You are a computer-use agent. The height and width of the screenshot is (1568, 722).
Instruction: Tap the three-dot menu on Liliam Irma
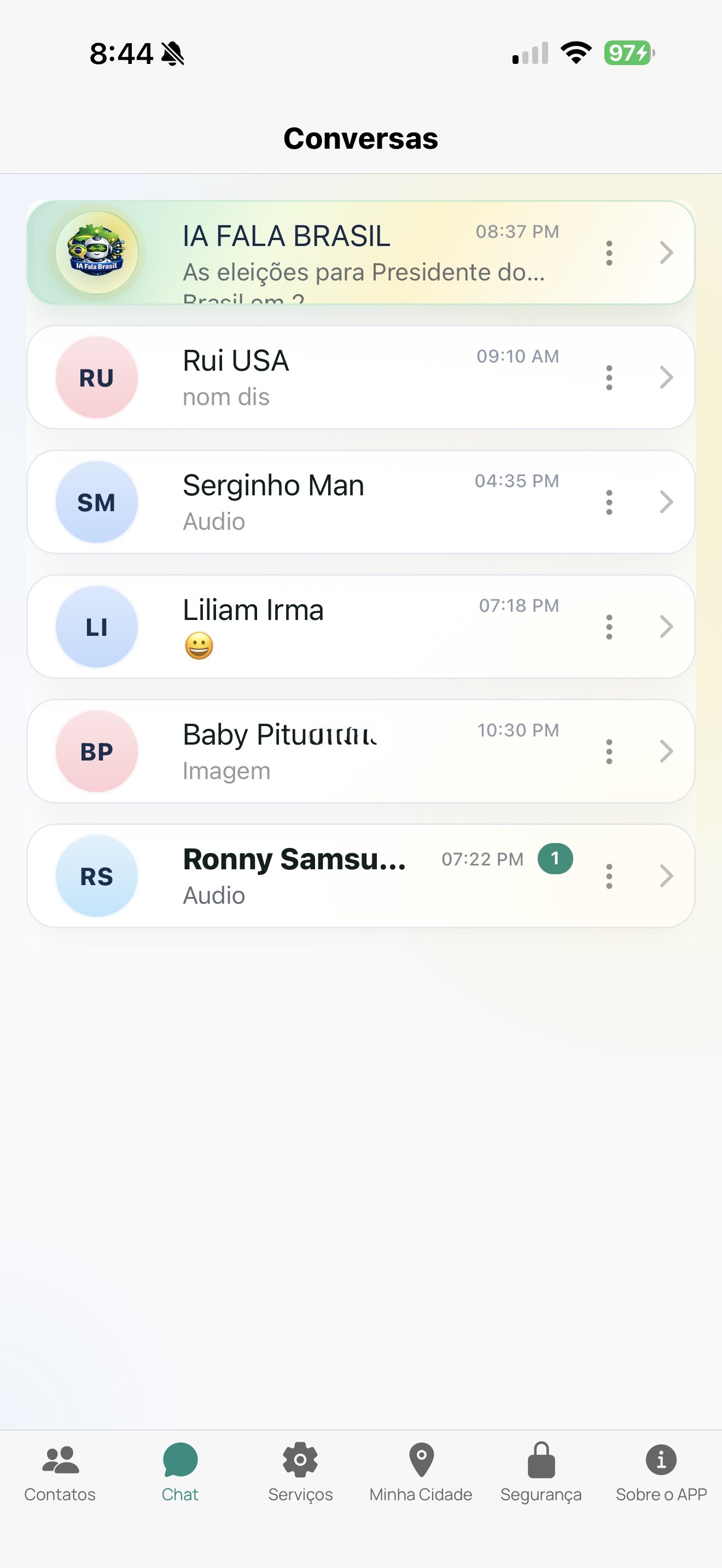(x=609, y=627)
